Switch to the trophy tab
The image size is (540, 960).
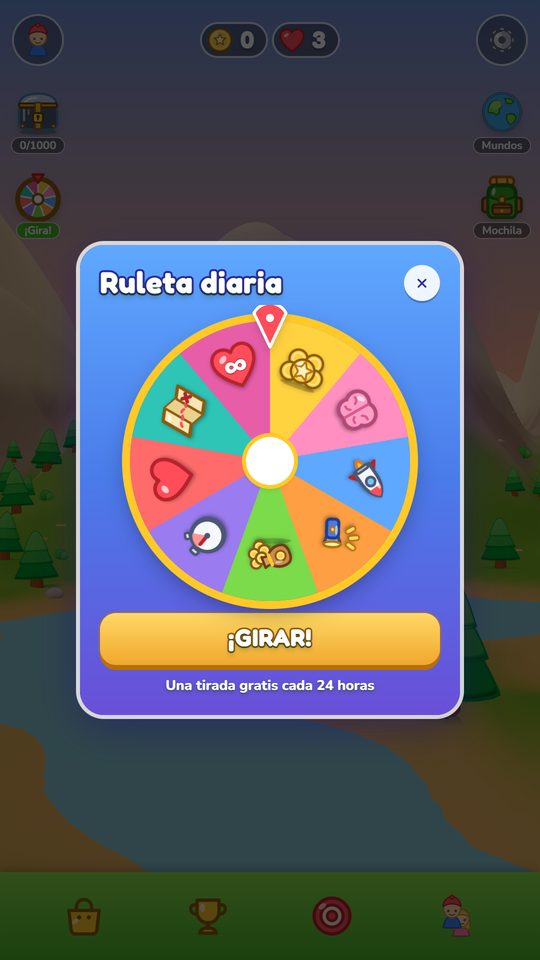pos(208,917)
